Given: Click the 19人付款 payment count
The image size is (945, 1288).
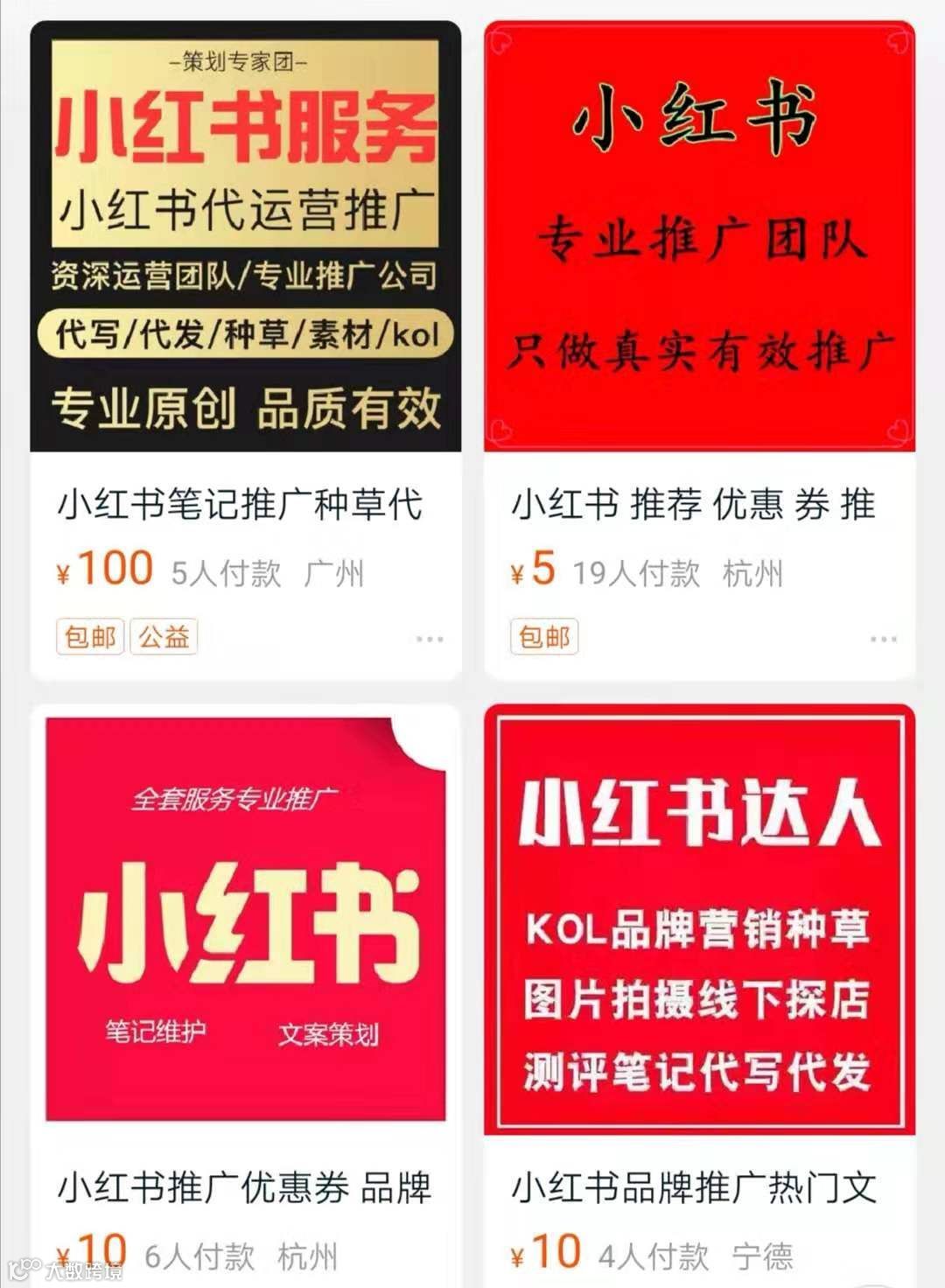Looking at the screenshot, I should point(636,573).
